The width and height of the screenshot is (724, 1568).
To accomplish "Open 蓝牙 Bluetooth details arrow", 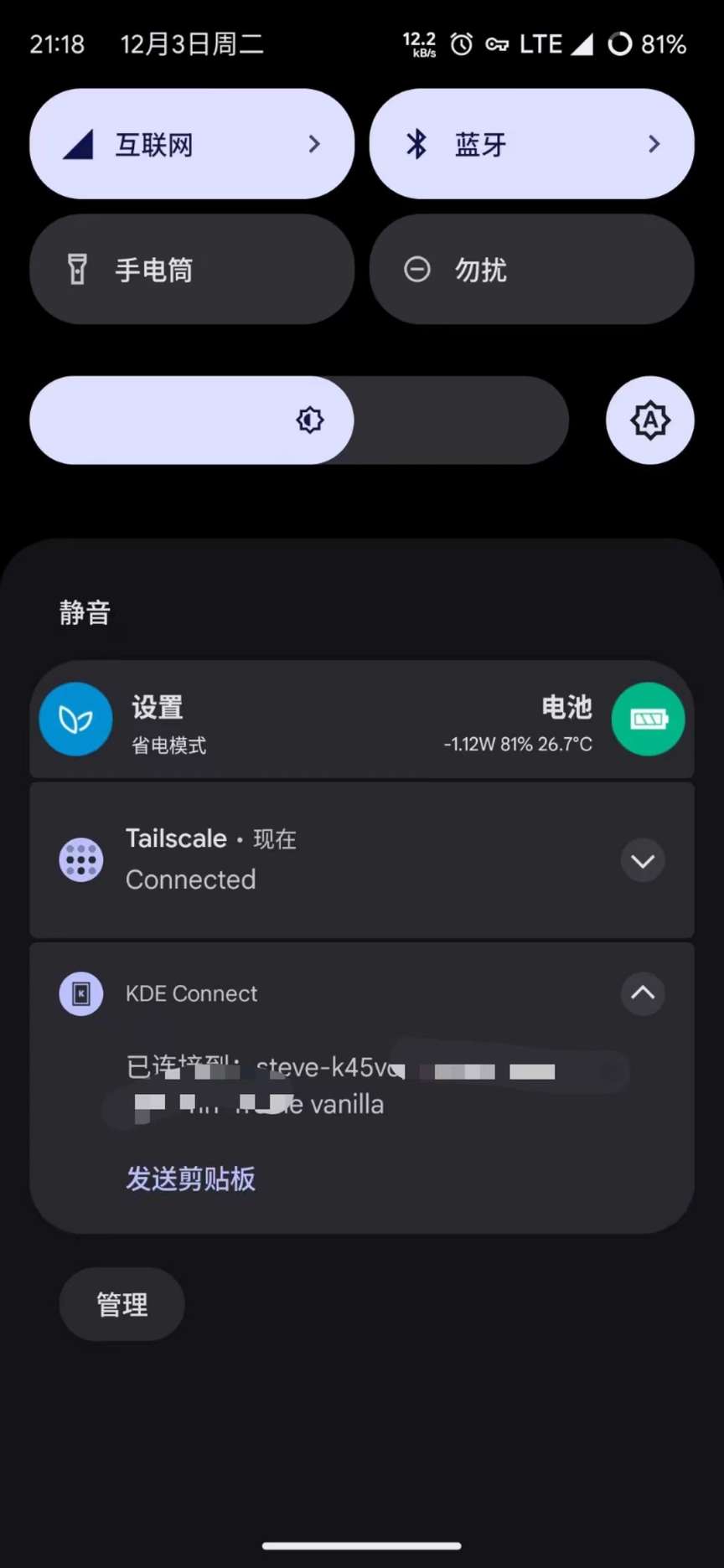I will click(654, 144).
